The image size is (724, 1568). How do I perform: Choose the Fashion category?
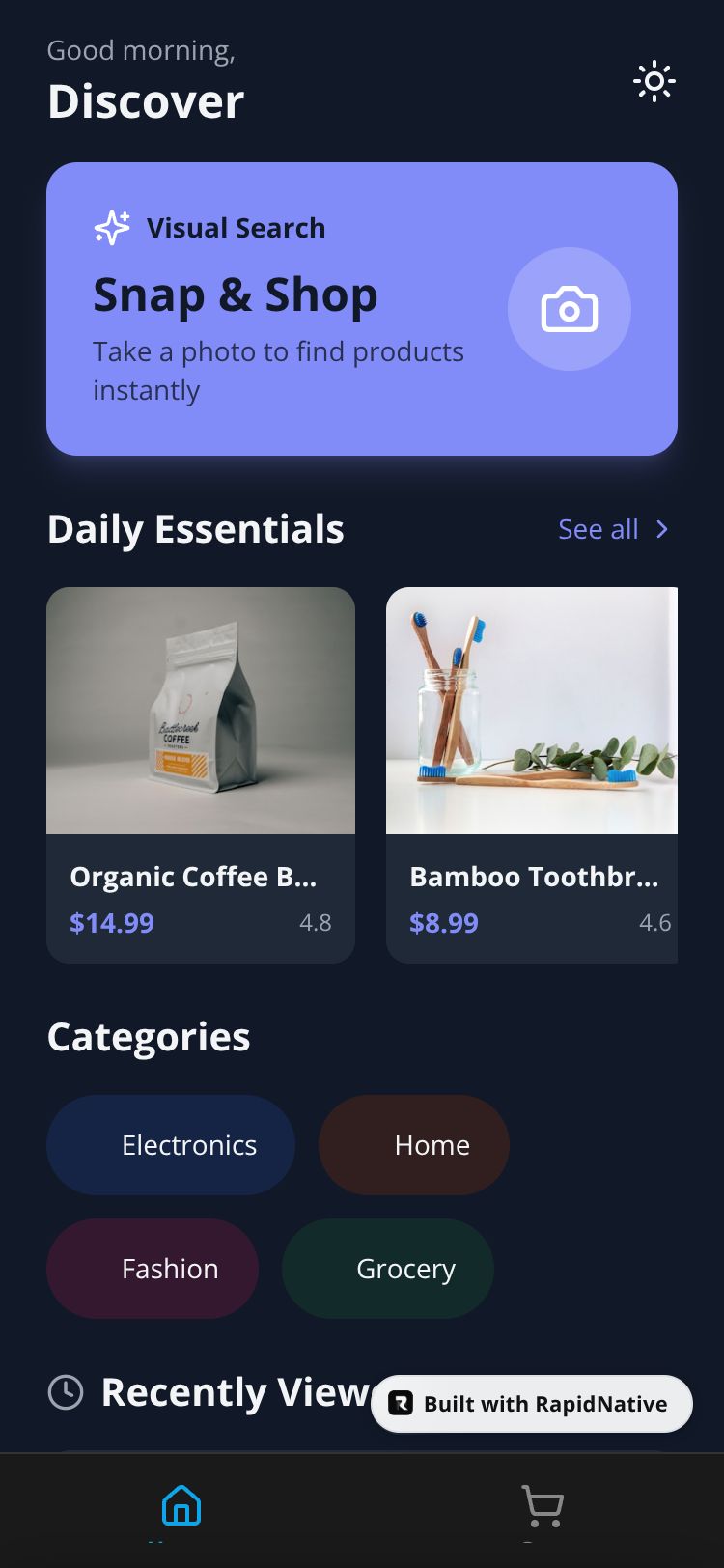[x=153, y=1269]
